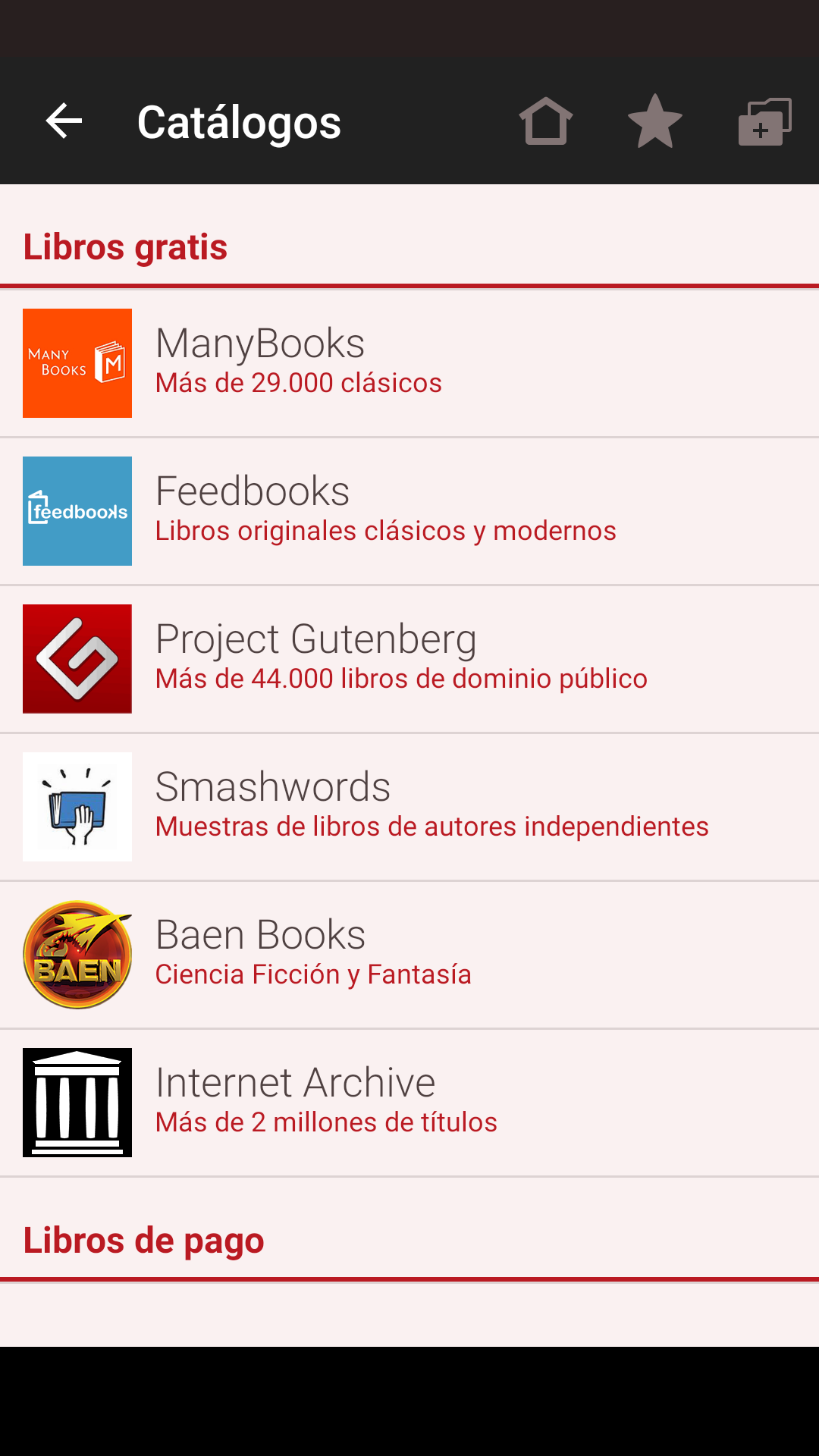Select the Feedbooks catalog
Image resolution: width=819 pixels, height=1456 pixels.
pos(409,511)
